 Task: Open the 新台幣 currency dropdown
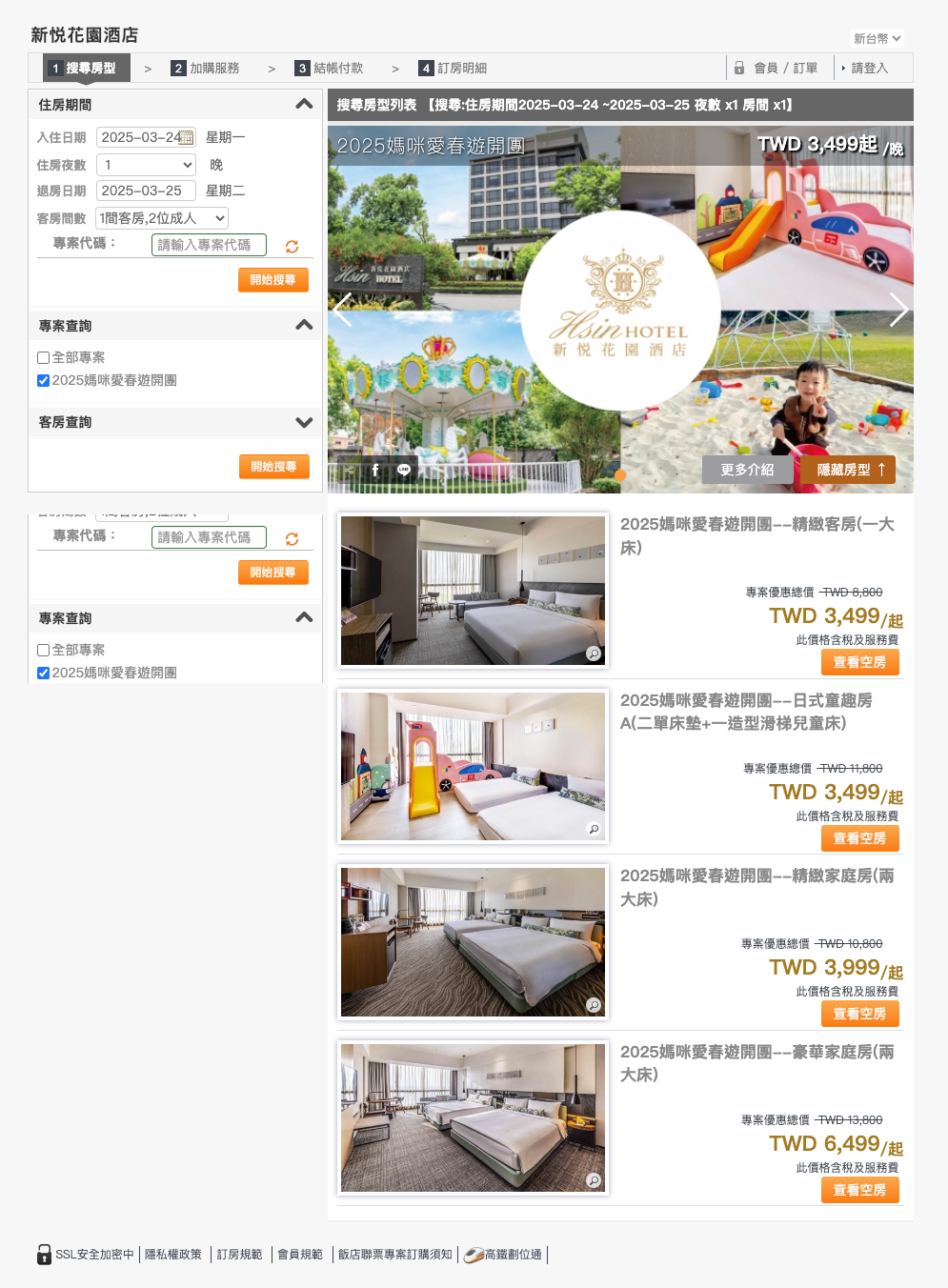(x=877, y=38)
